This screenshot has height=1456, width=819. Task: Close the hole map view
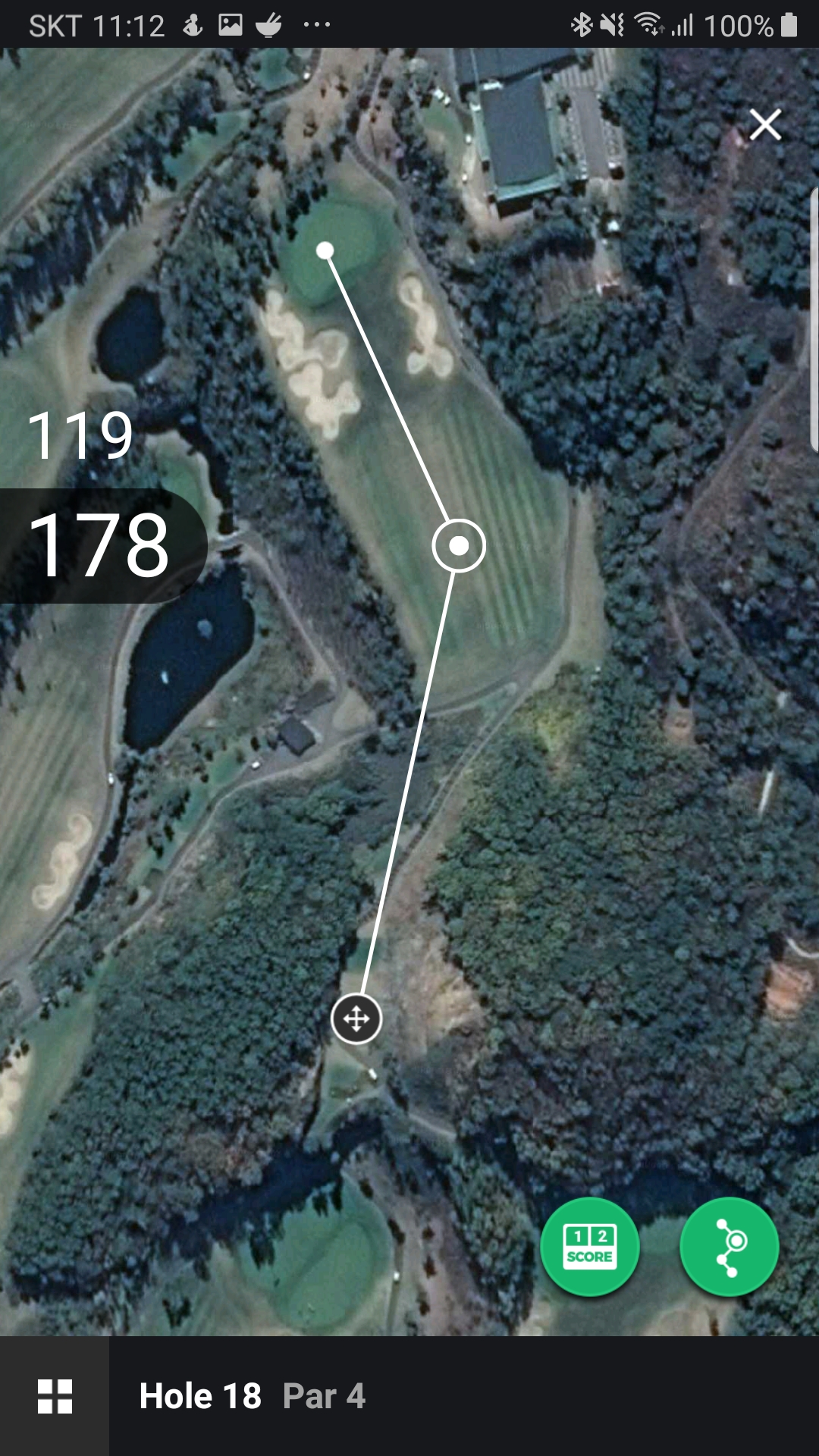point(765,124)
